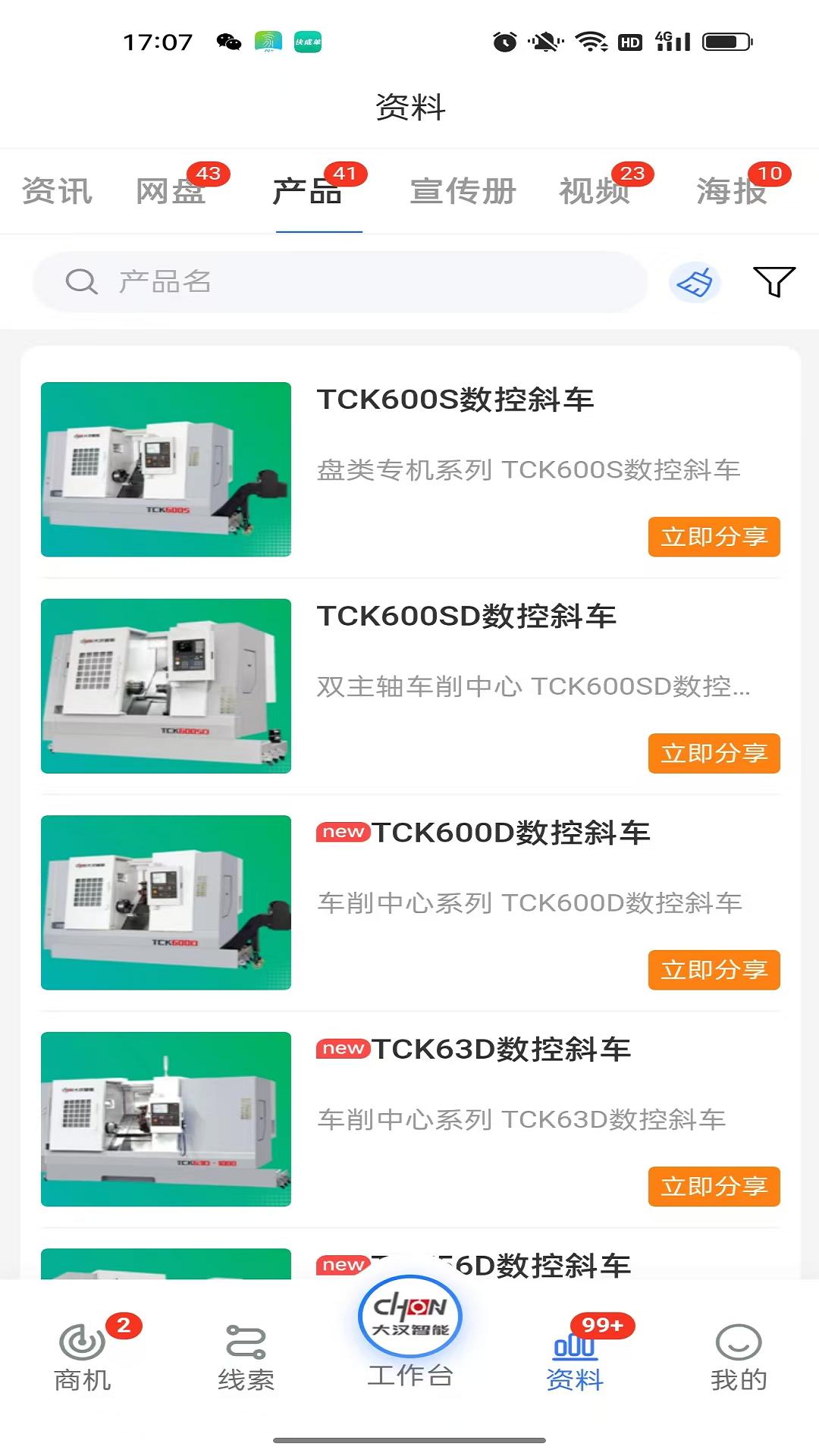Open the 宣传册 brochures tab
The height and width of the screenshot is (1456, 819).
pyautogui.click(x=463, y=191)
